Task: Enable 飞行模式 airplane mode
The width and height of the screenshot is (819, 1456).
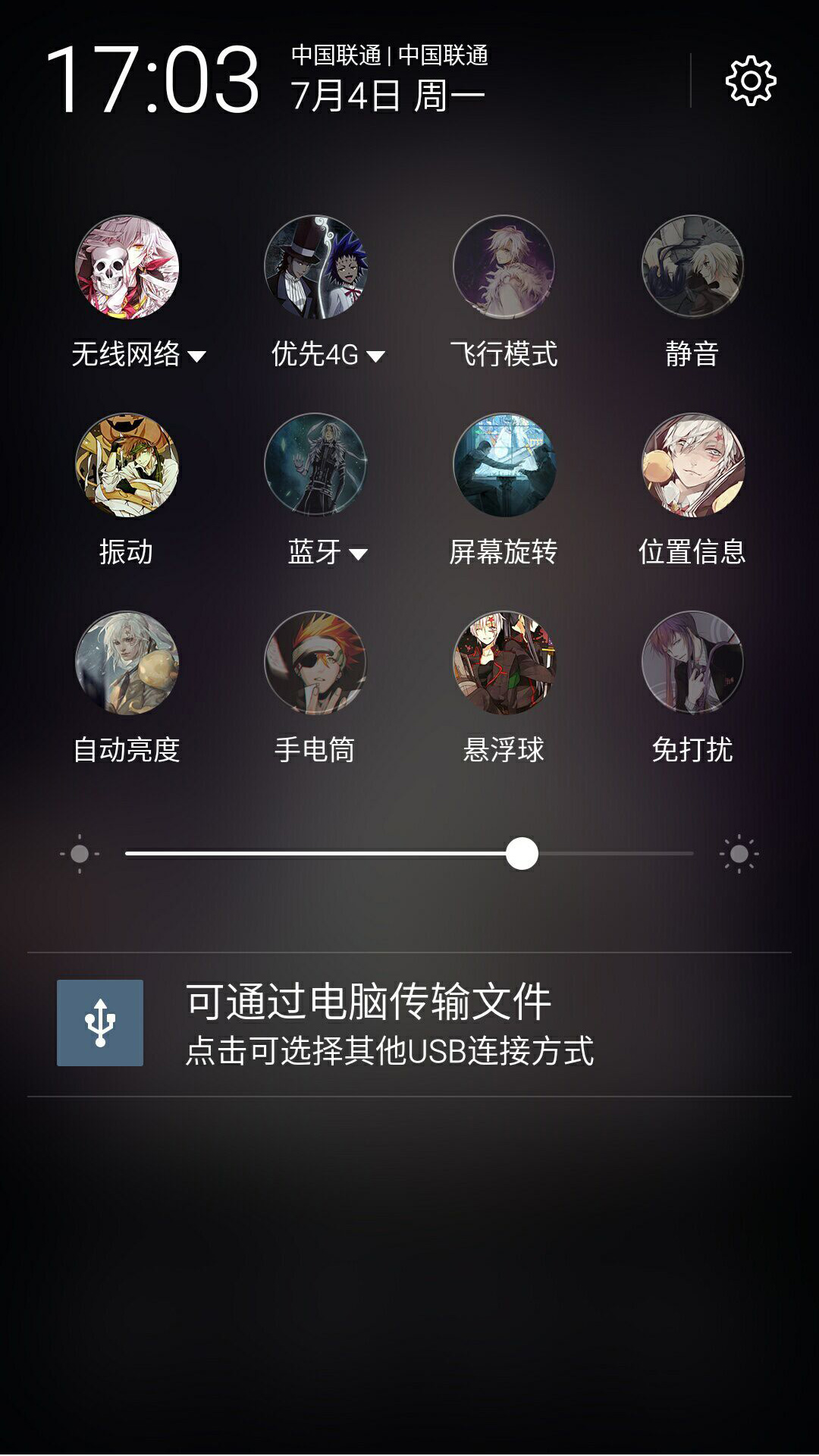Action: (x=504, y=267)
